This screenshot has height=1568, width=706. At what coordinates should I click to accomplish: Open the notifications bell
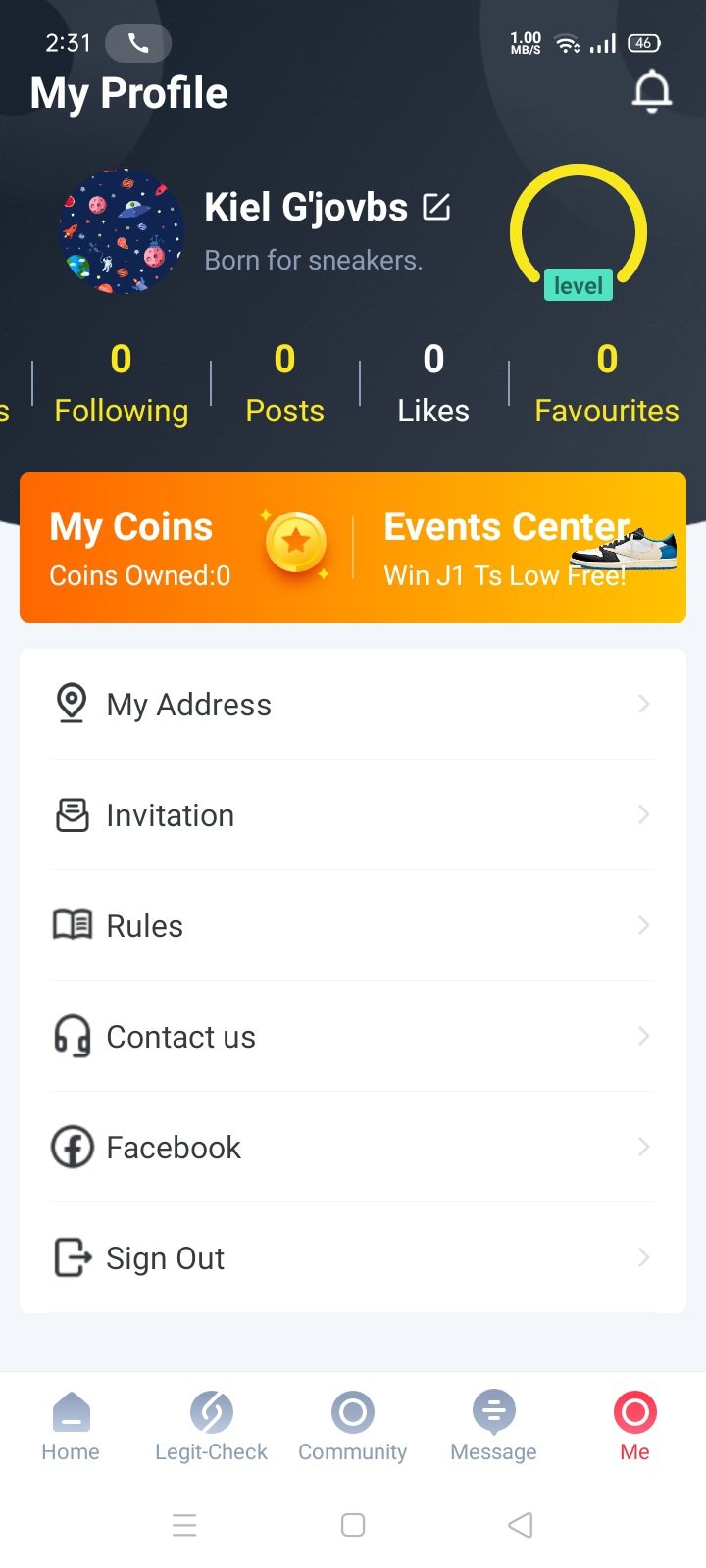[x=651, y=92]
